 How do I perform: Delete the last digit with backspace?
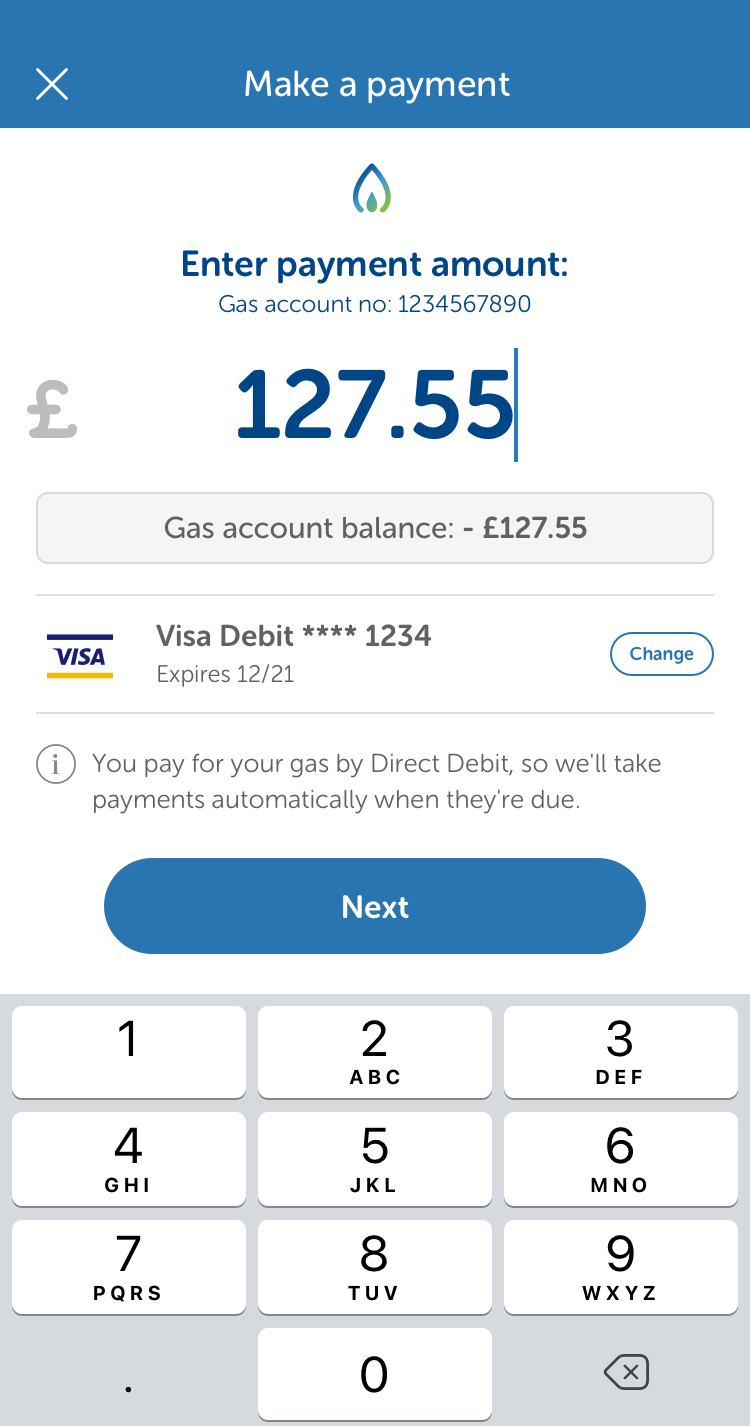pos(627,1372)
